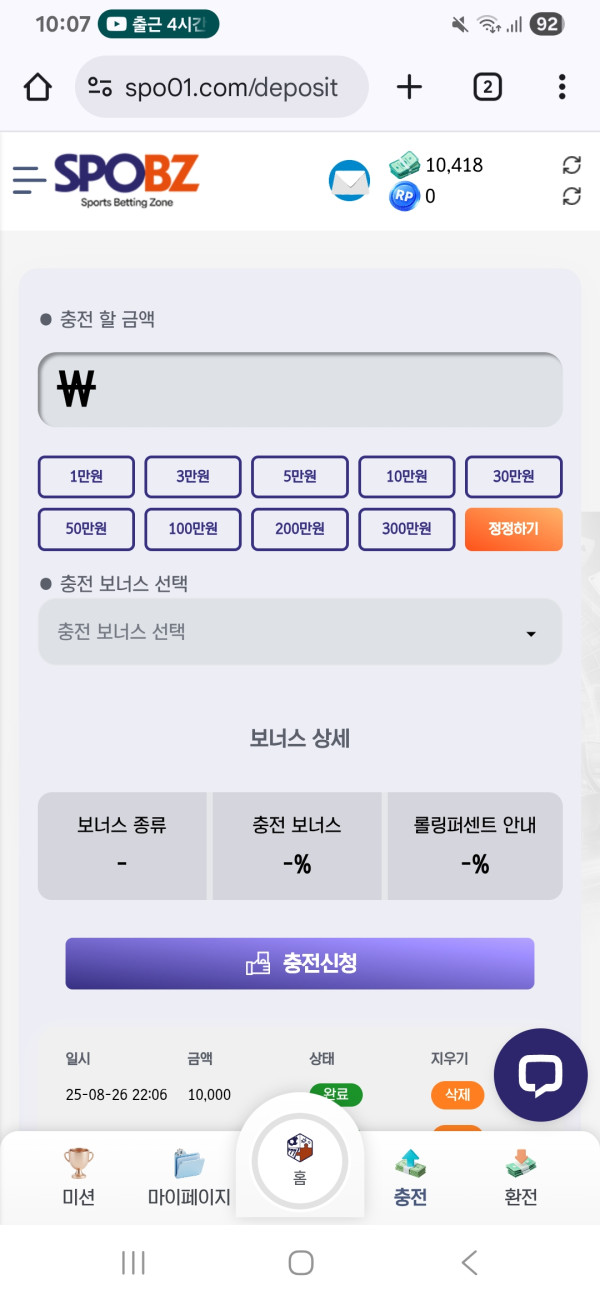Screen dimensions: 600x1300
Task: Pick the 30만원 amount
Action: coord(513,476)
